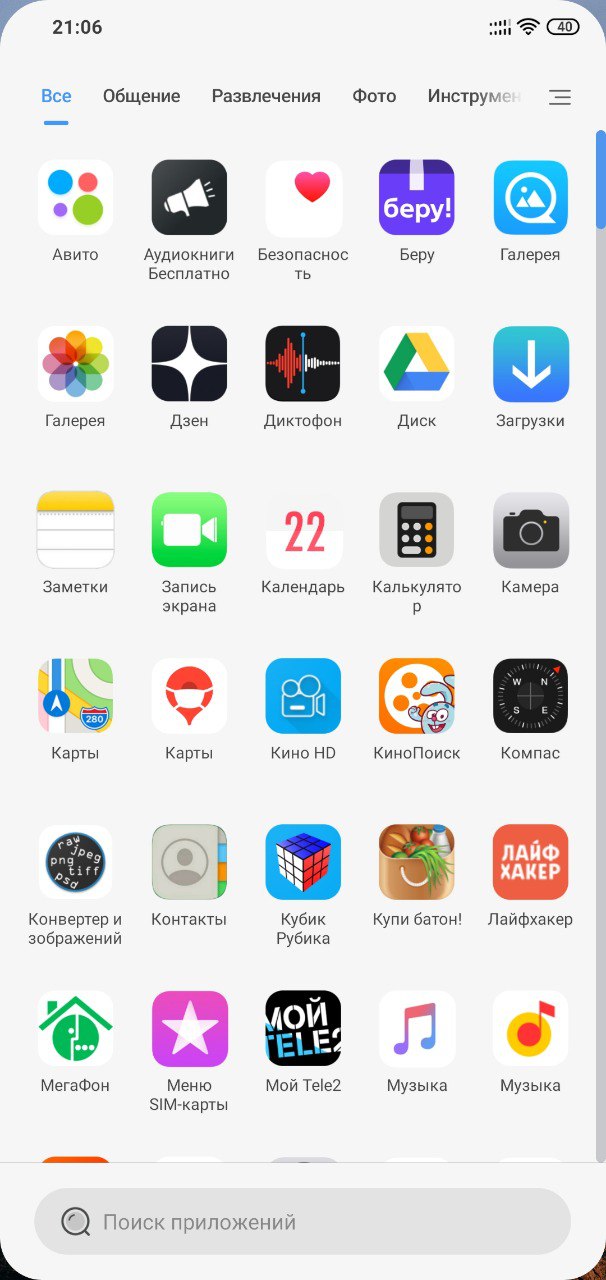
Task: Open the МегаФон app
Action: (75, 1028)
